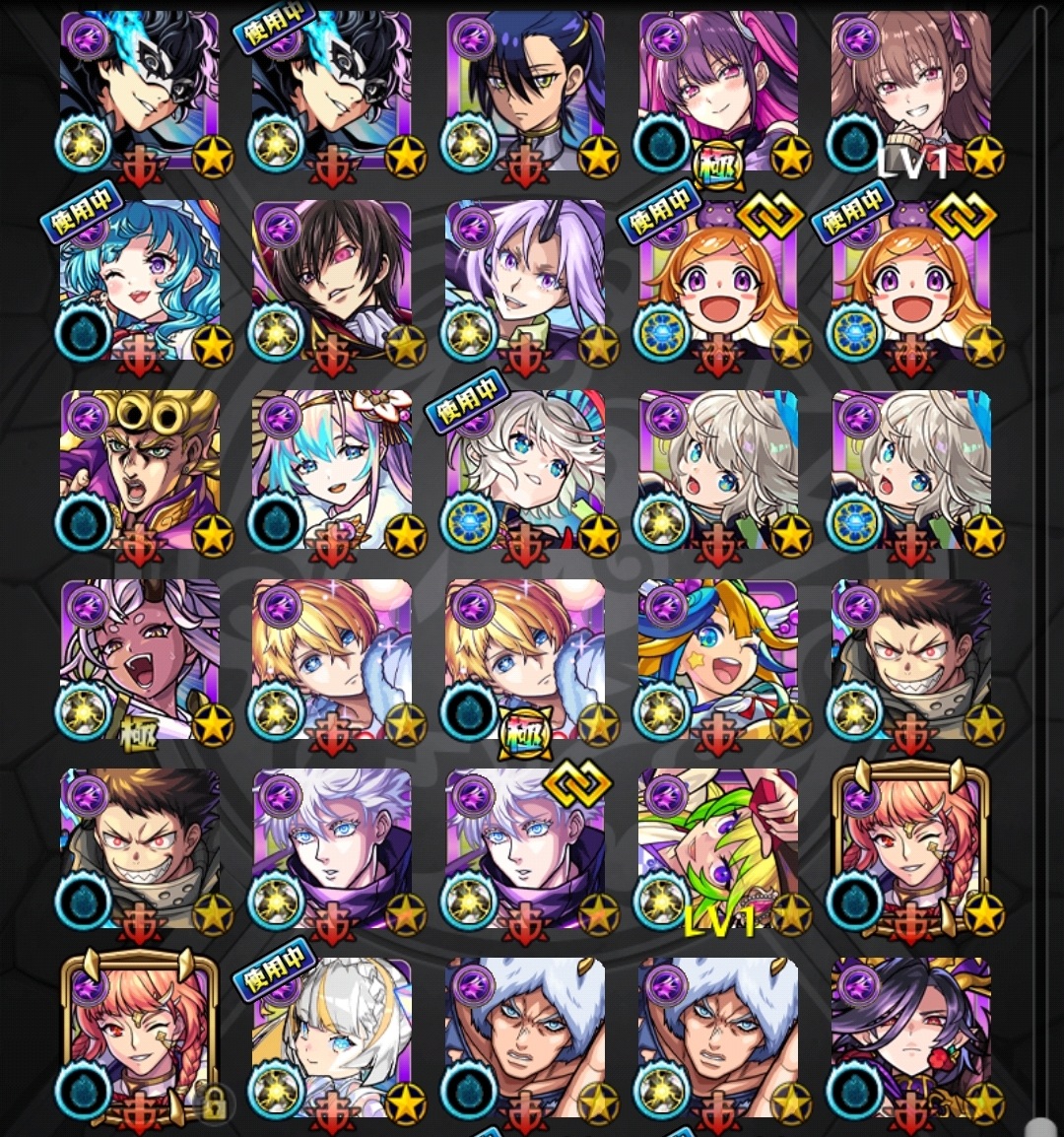The image size is (1064, 1137).
Task: Choose the white-haired man with link icon
Action: tap(525, 851)
